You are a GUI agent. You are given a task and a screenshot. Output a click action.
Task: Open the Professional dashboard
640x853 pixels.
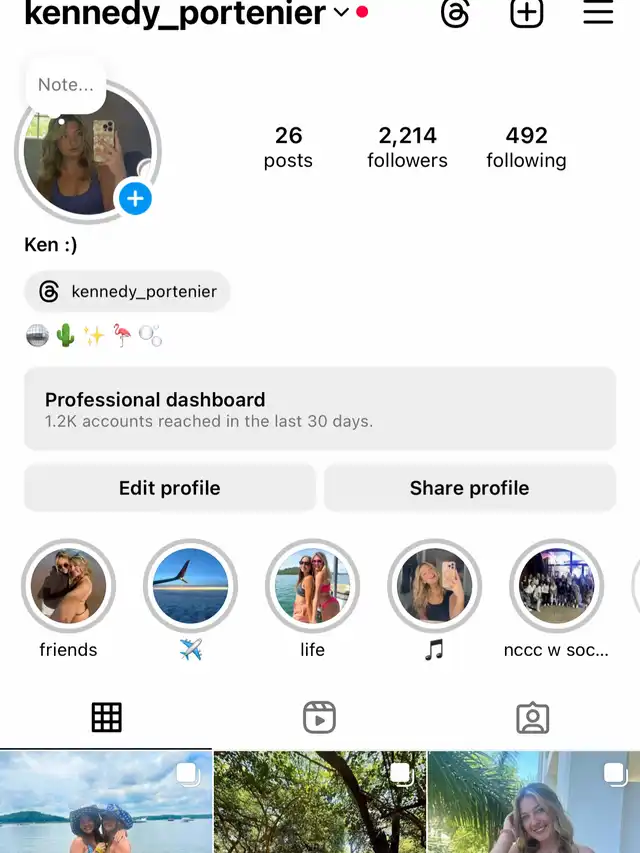(x=320, y=409)
